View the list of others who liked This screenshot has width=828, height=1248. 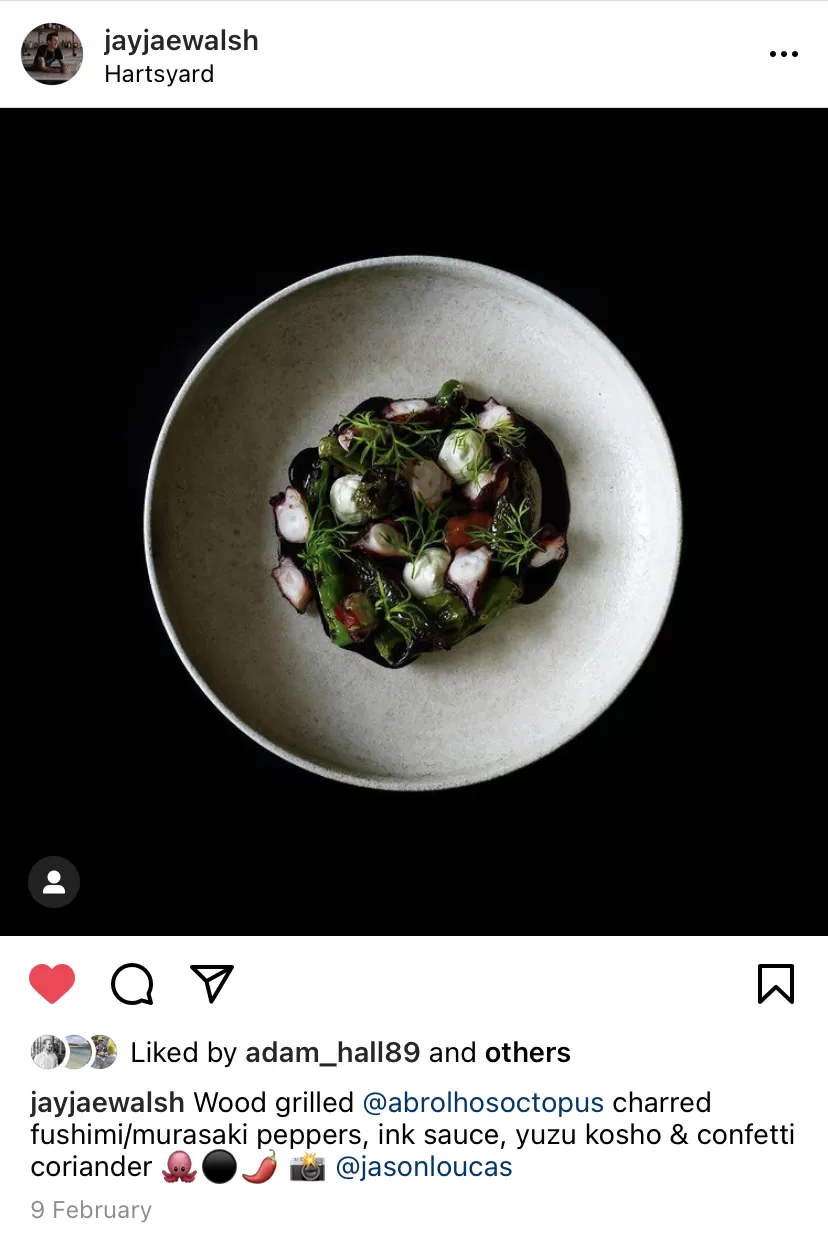pos(527,1053)
